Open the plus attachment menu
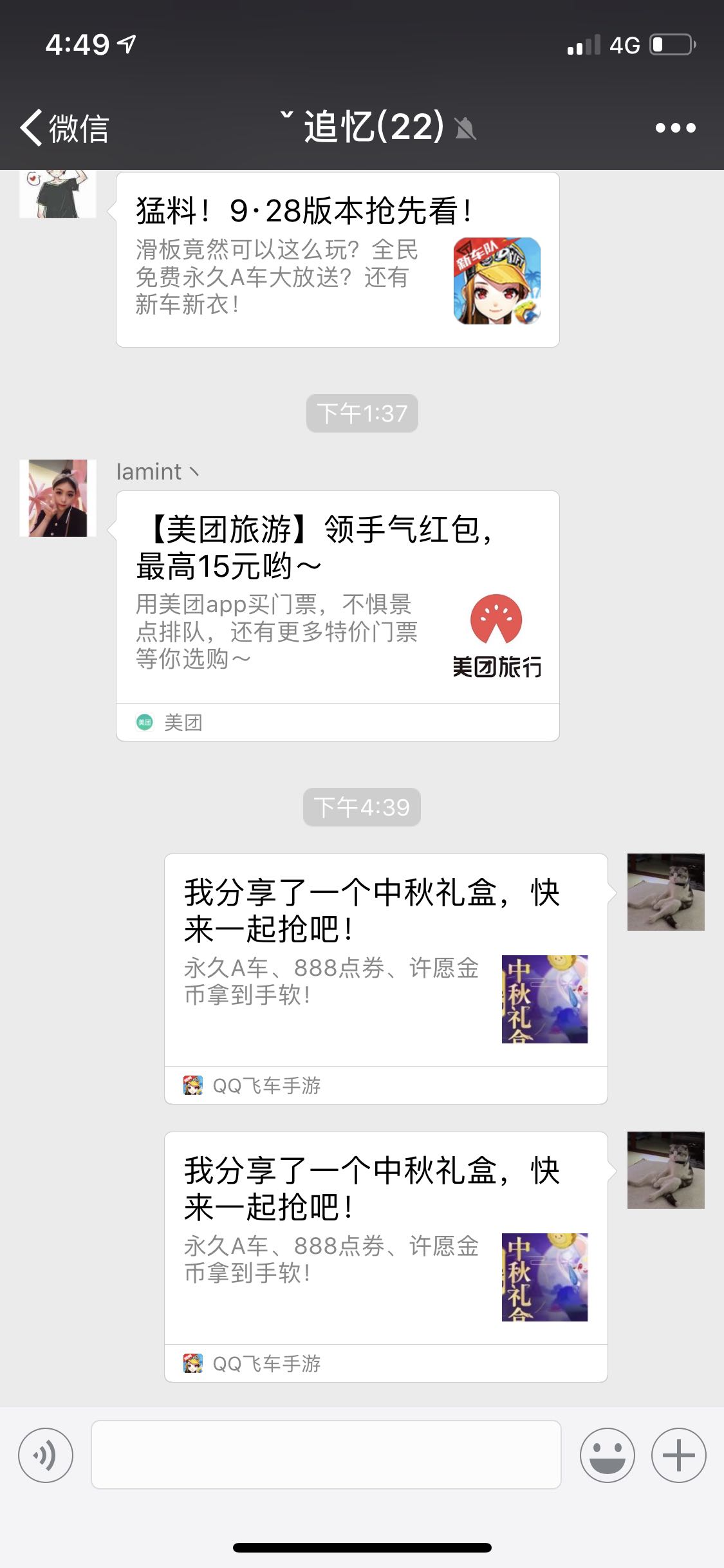724x1568 pixels. coord(678,1455)
